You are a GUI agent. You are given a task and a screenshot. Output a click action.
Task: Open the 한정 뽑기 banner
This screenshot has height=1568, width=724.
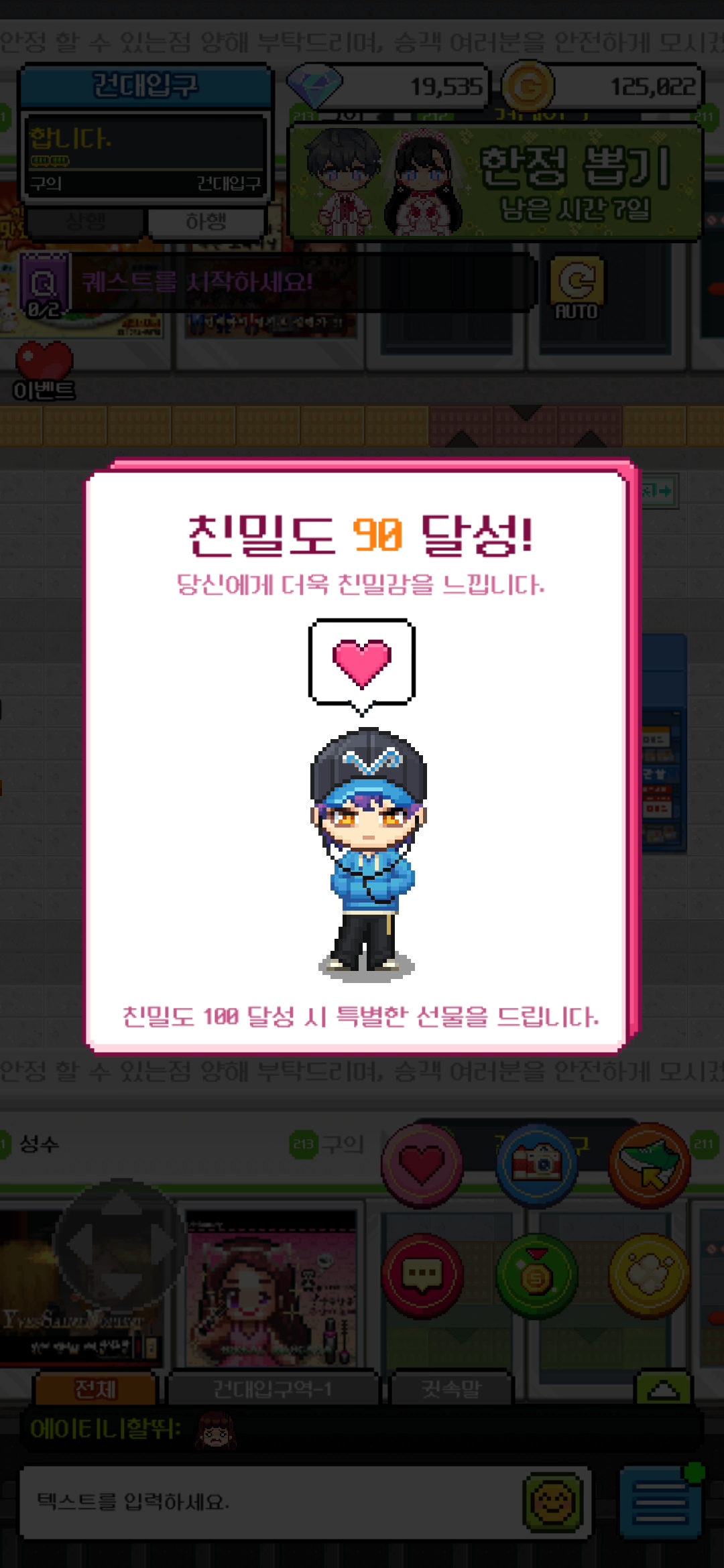click(496, 182)
